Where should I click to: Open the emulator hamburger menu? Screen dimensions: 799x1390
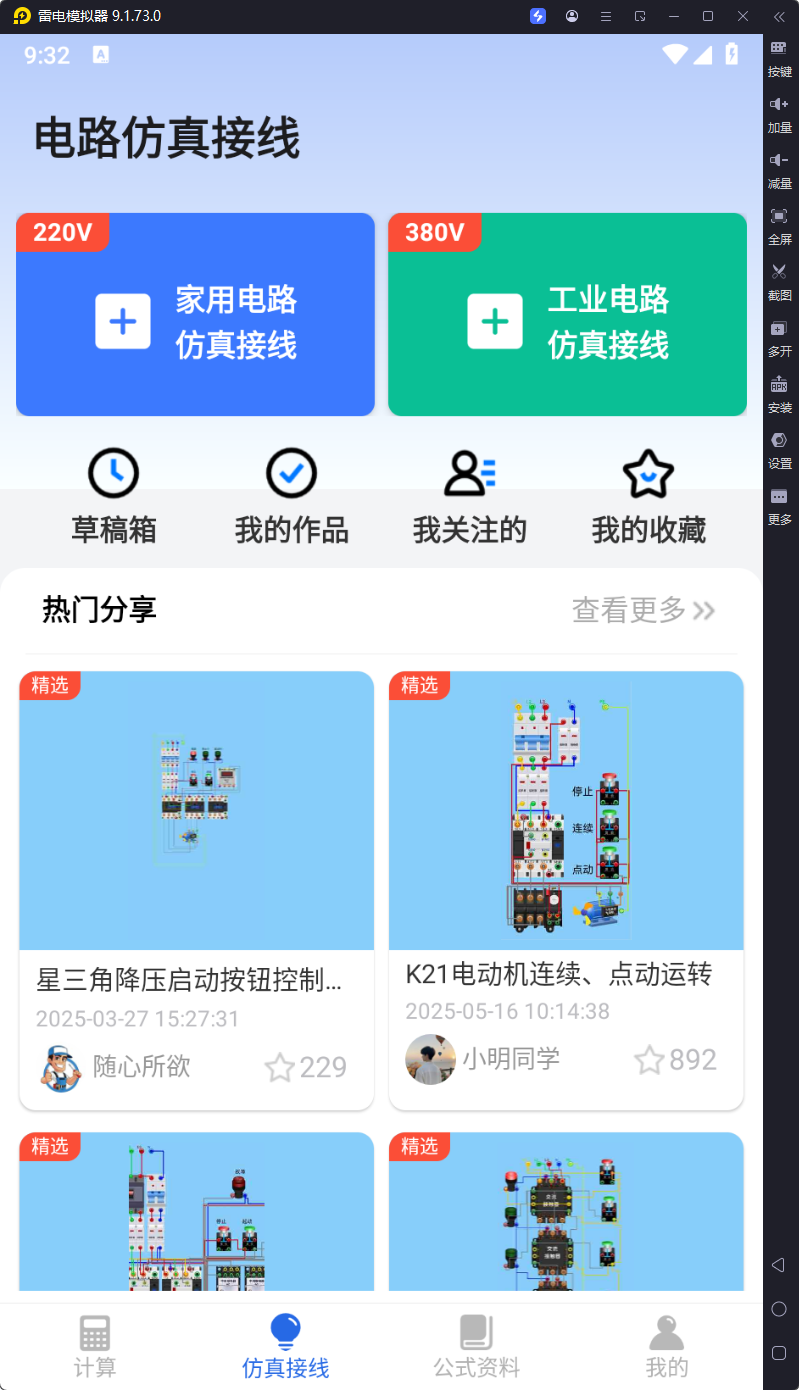[606, 16]
